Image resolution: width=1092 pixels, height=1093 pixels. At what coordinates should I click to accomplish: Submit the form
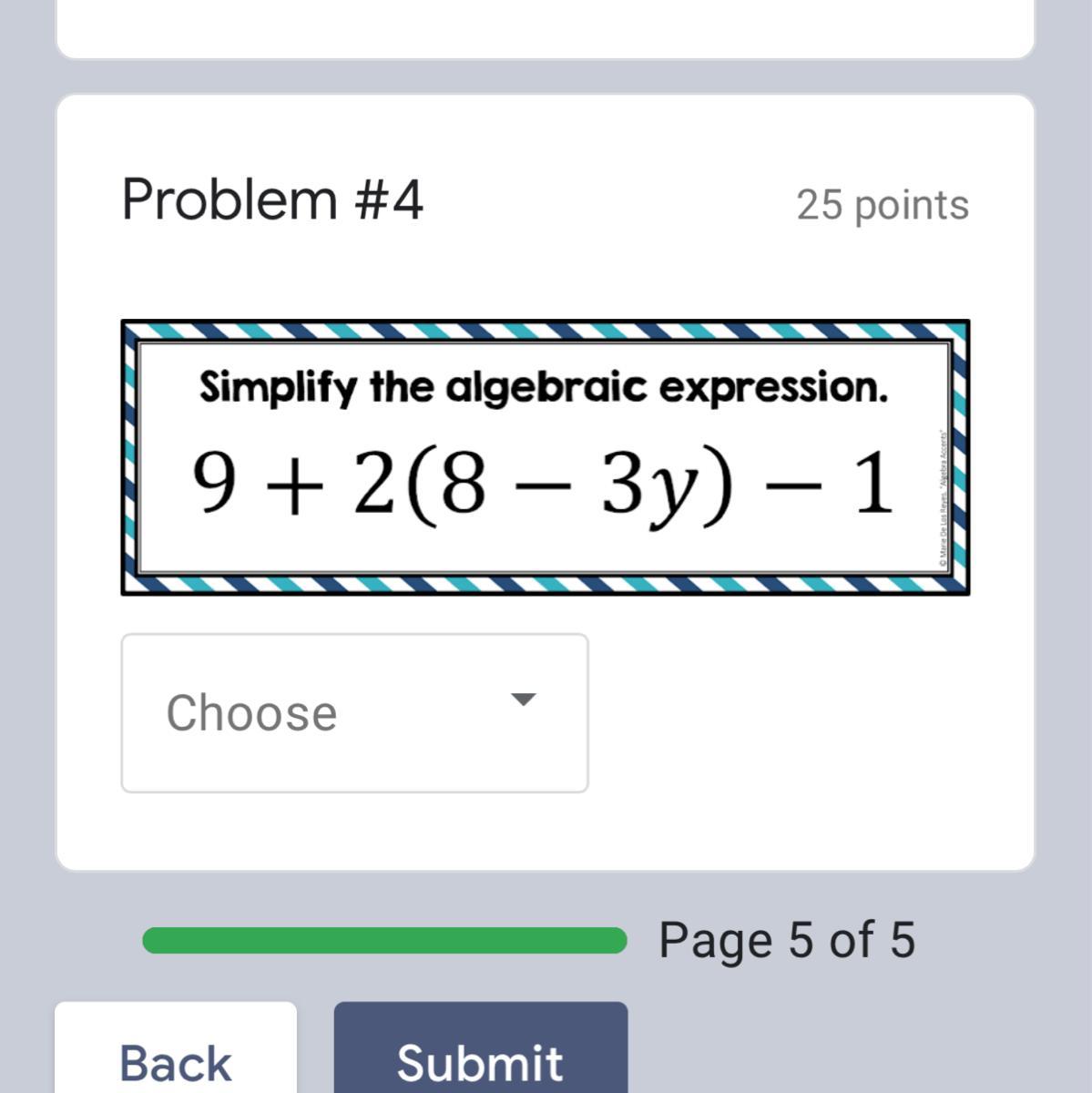coord(480,1057)
